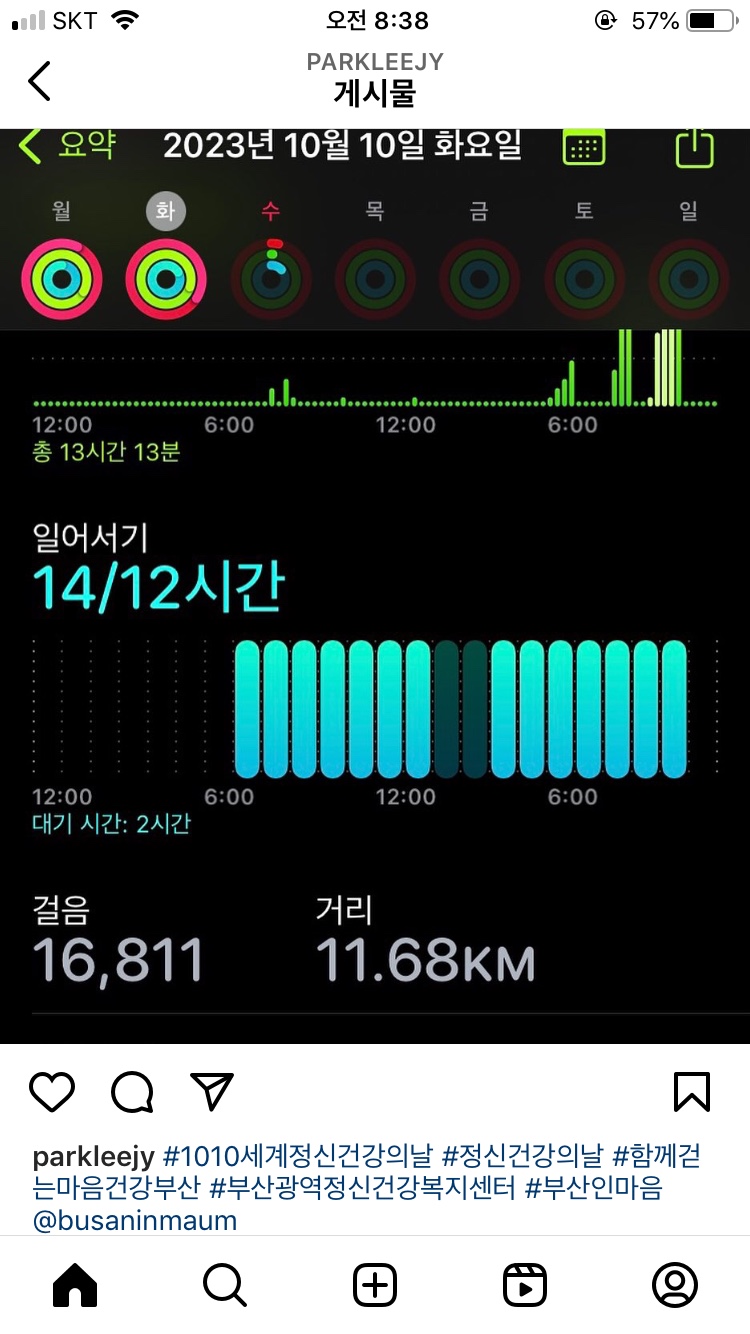Image resolution: width=750 pixels, height=1334 pixels.
Task: Bookmark this post to saved
Action: click(692, 1092)
